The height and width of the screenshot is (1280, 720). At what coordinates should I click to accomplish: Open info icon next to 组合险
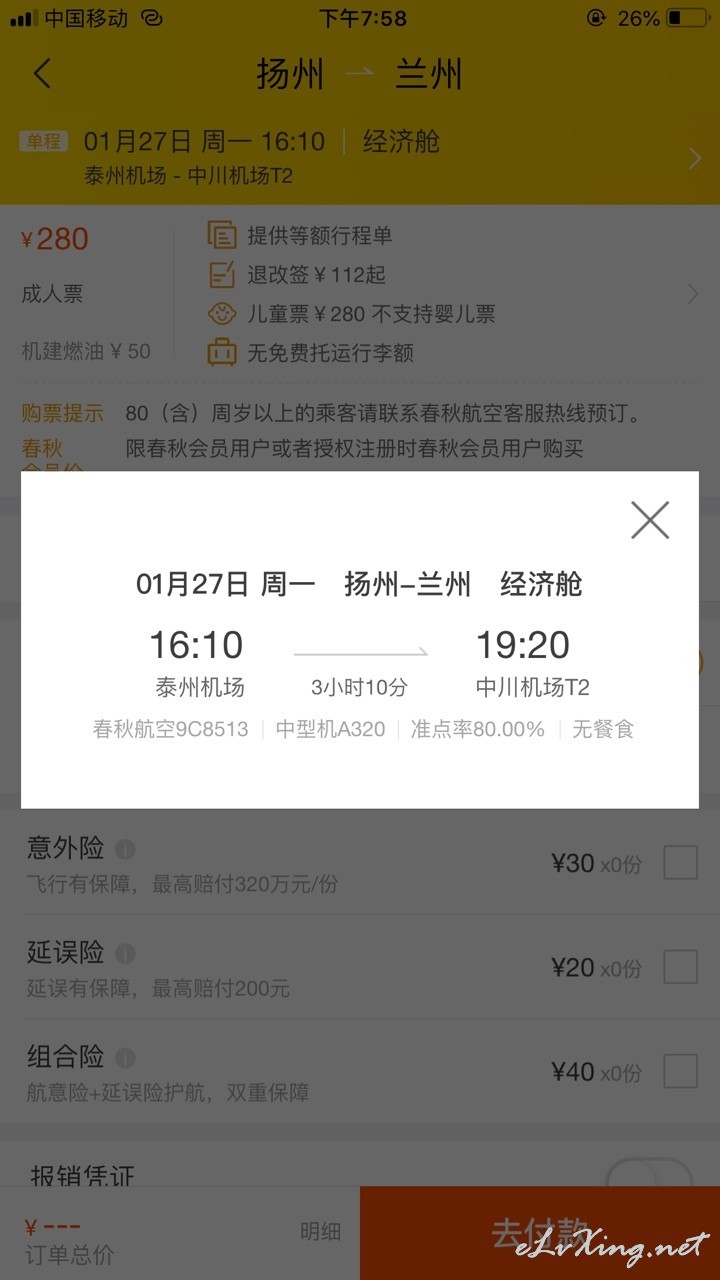[x=125, y=1057]
